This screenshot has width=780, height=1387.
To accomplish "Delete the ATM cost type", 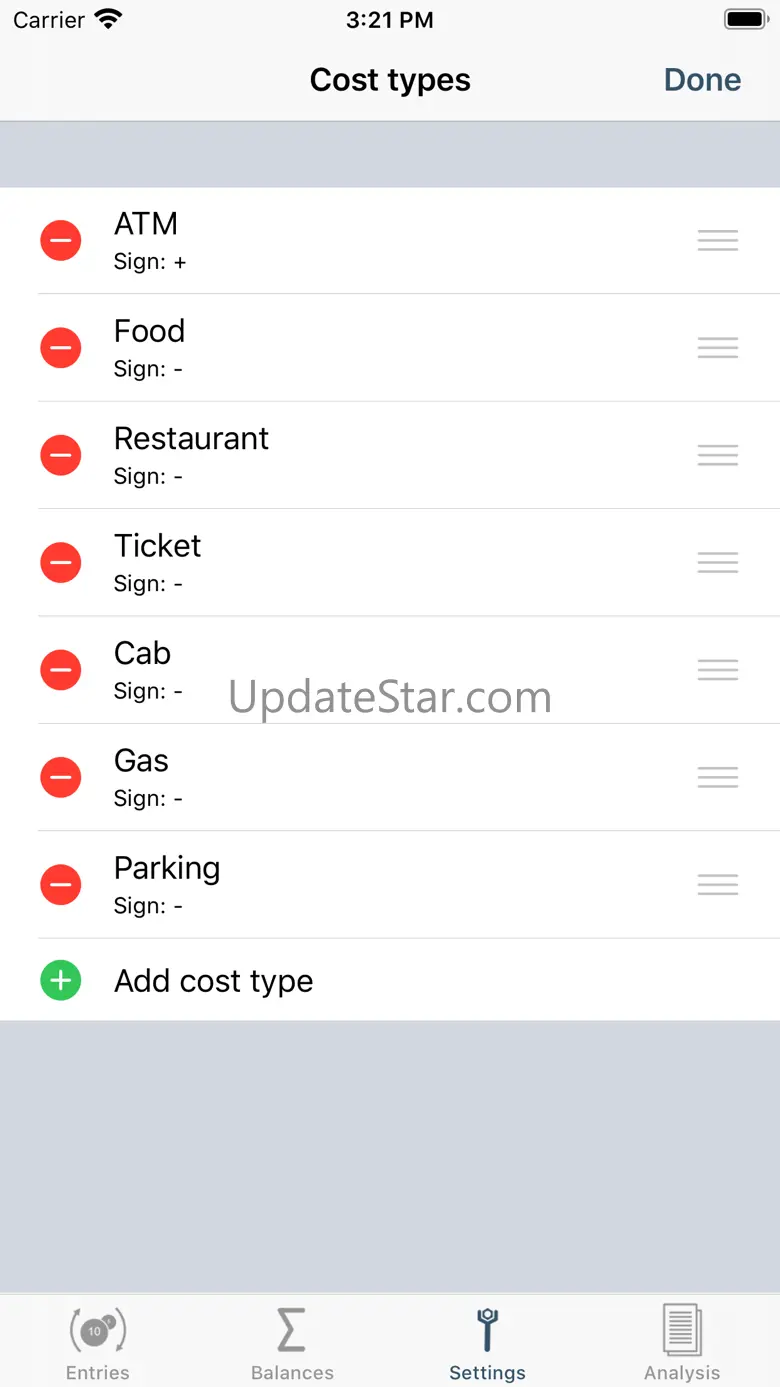I will (x=61, y=240).
